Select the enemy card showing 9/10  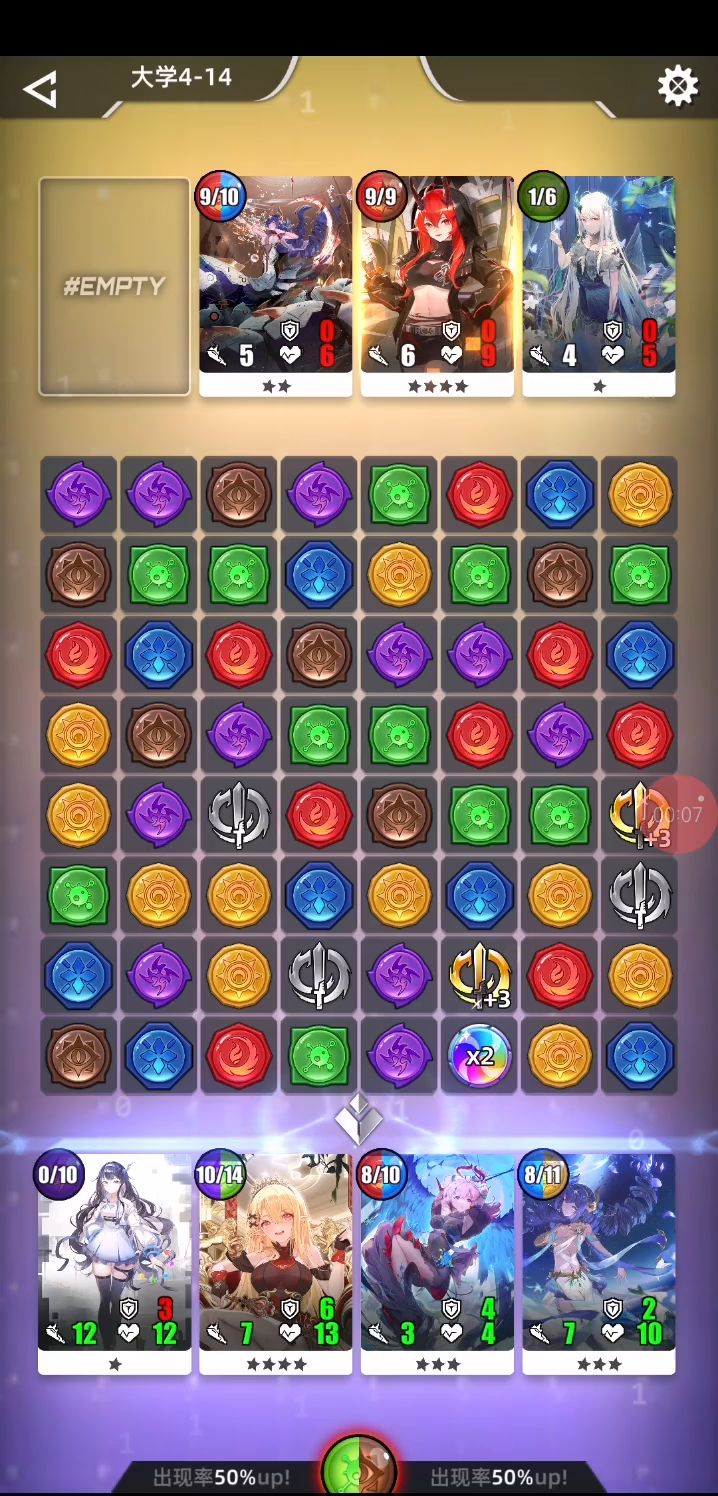pyautogui.click(x=275, y=285)
